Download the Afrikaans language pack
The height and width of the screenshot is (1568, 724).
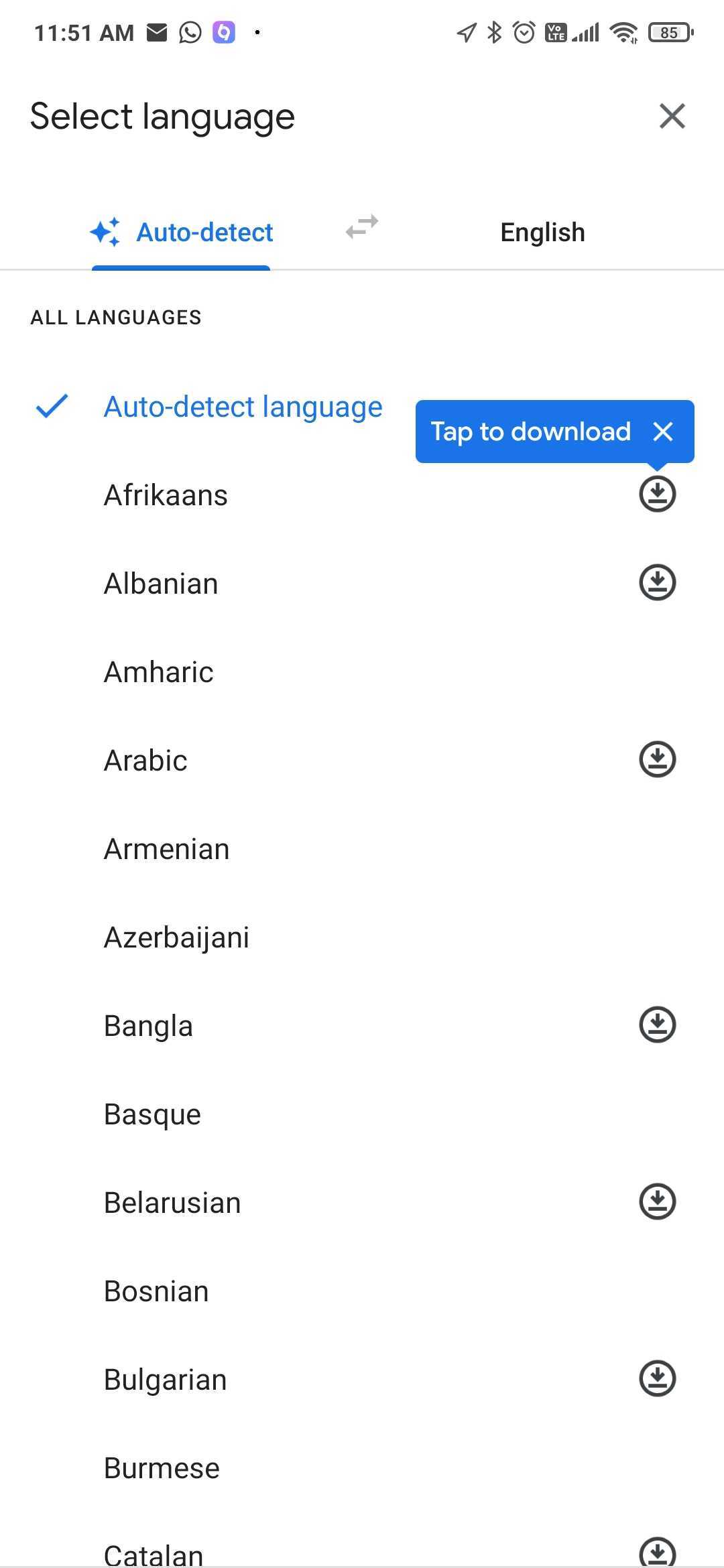point(658,495)
